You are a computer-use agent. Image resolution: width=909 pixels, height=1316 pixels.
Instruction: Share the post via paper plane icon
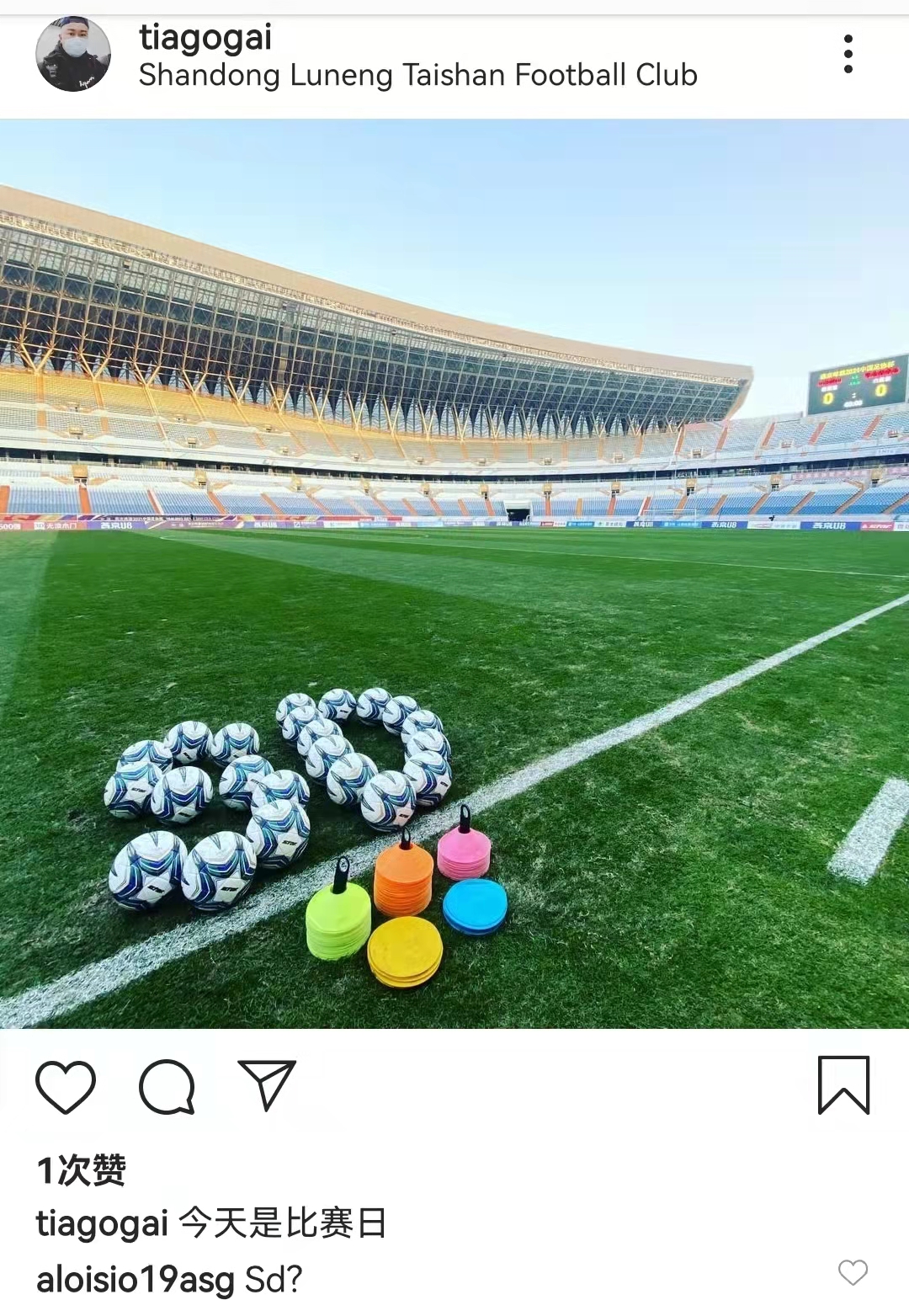point(267,1084)
